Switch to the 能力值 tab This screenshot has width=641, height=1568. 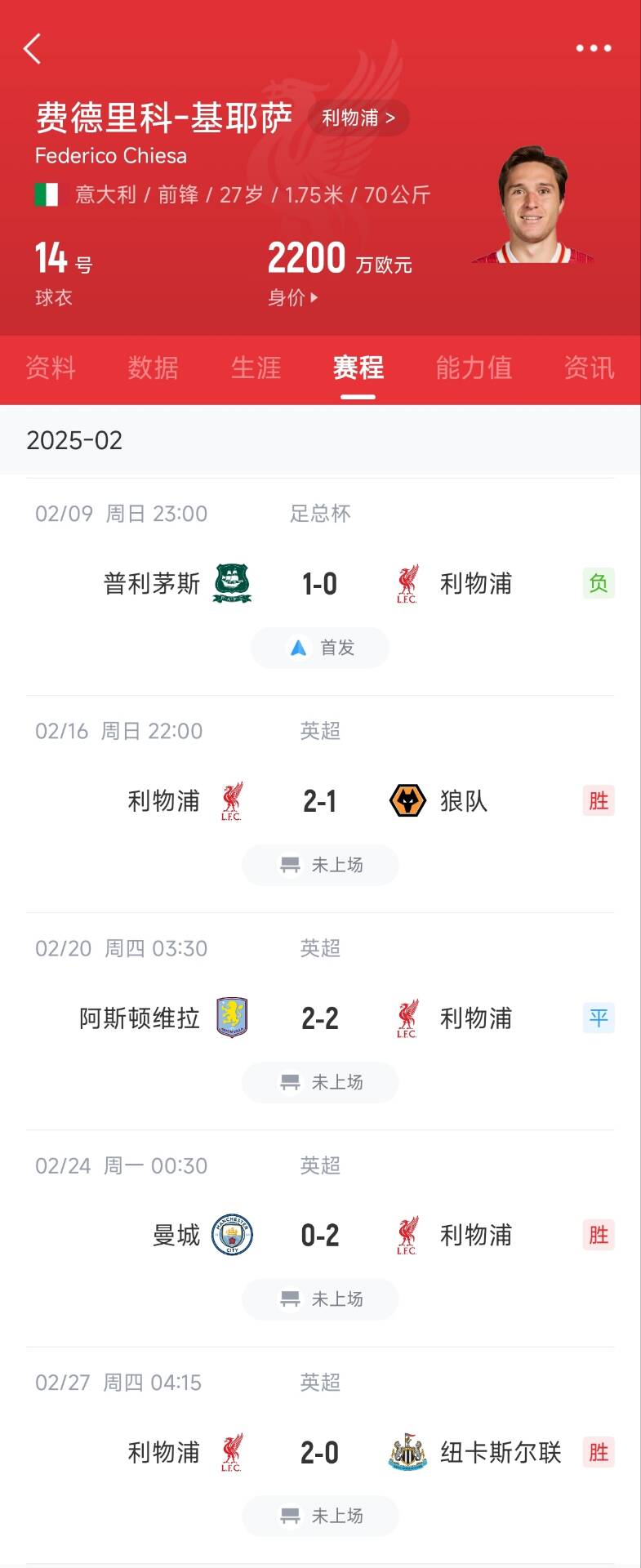point(474,368)
